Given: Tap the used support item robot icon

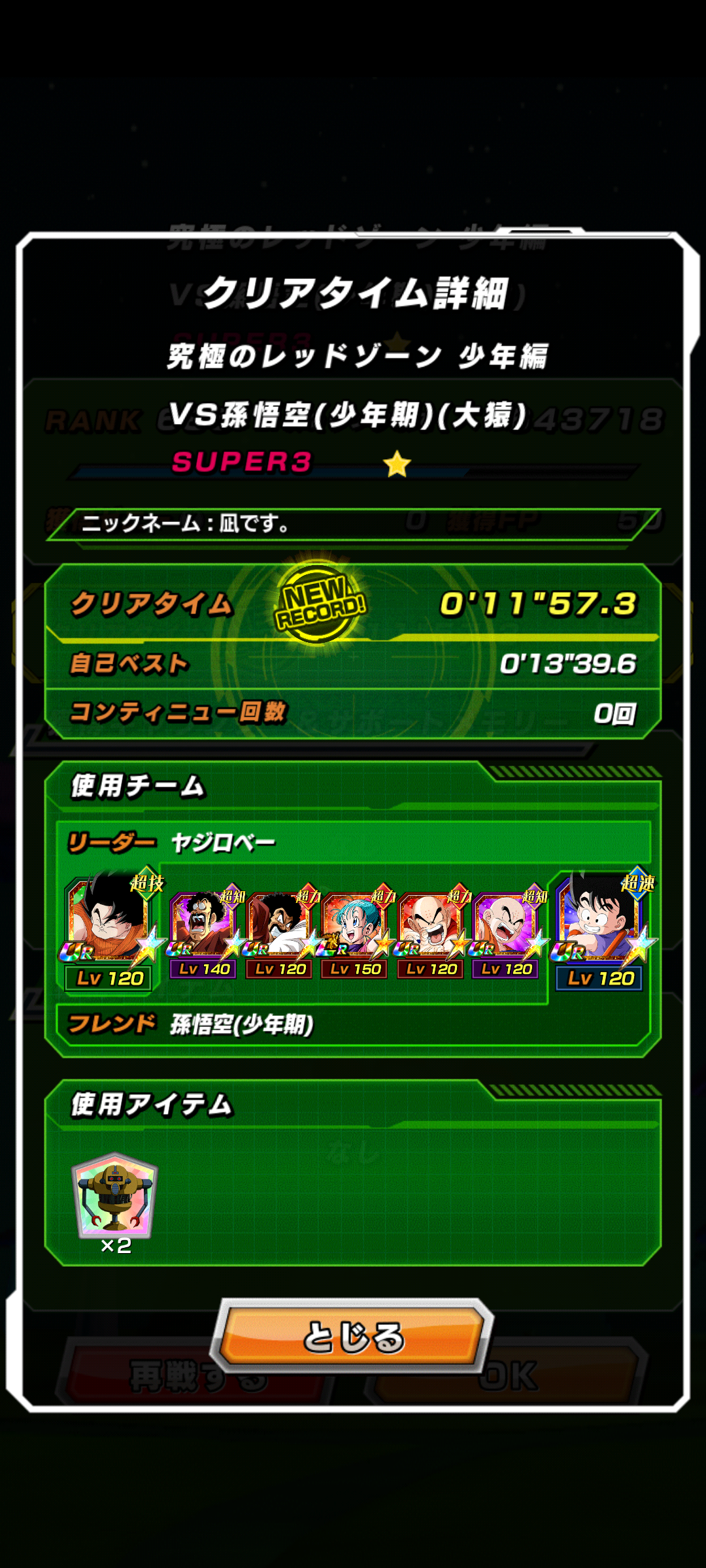Looking at the screenshot, I should point(115,1196).
